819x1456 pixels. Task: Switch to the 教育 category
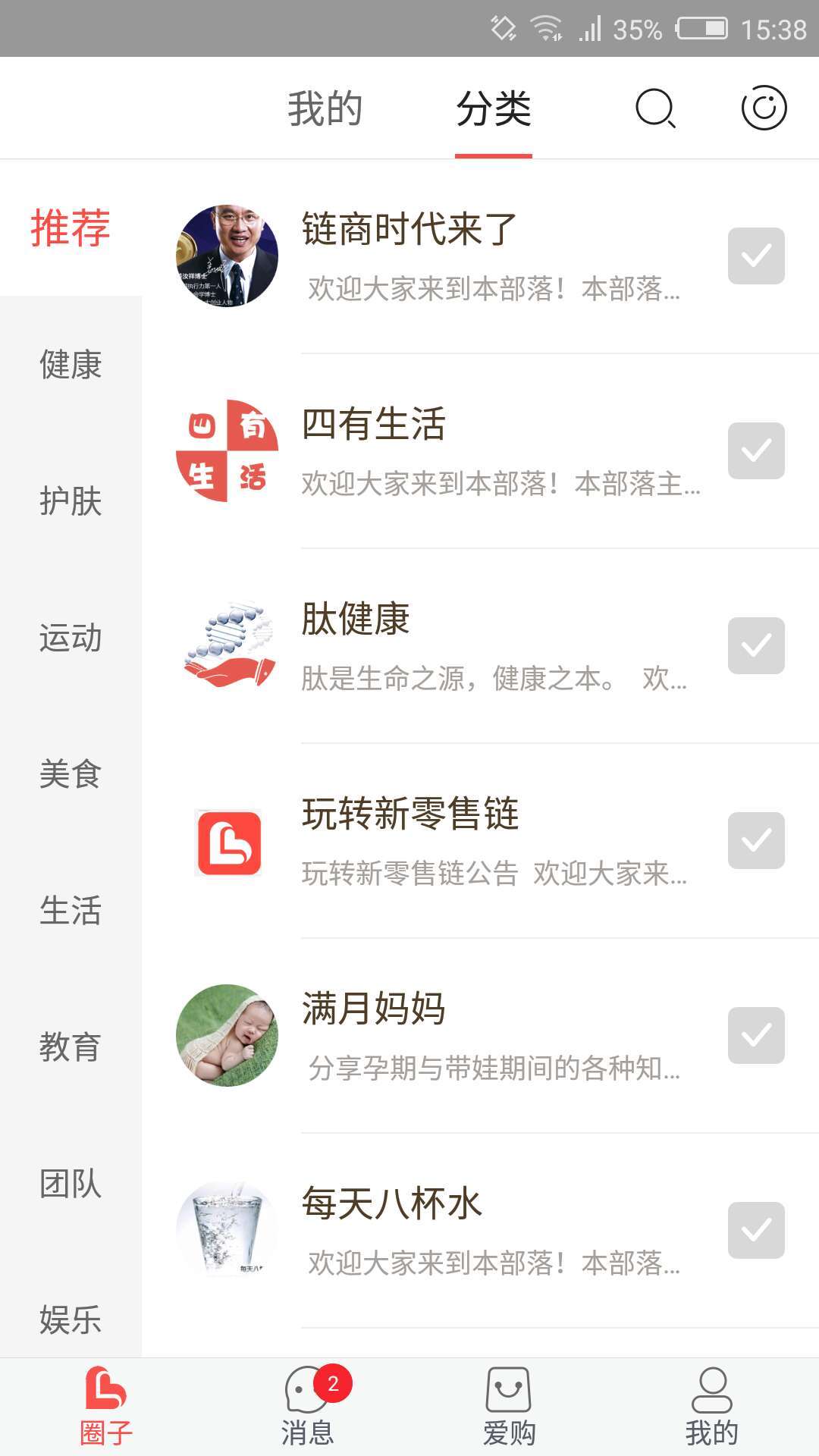pyautogui.click(x=71, y=1047)
